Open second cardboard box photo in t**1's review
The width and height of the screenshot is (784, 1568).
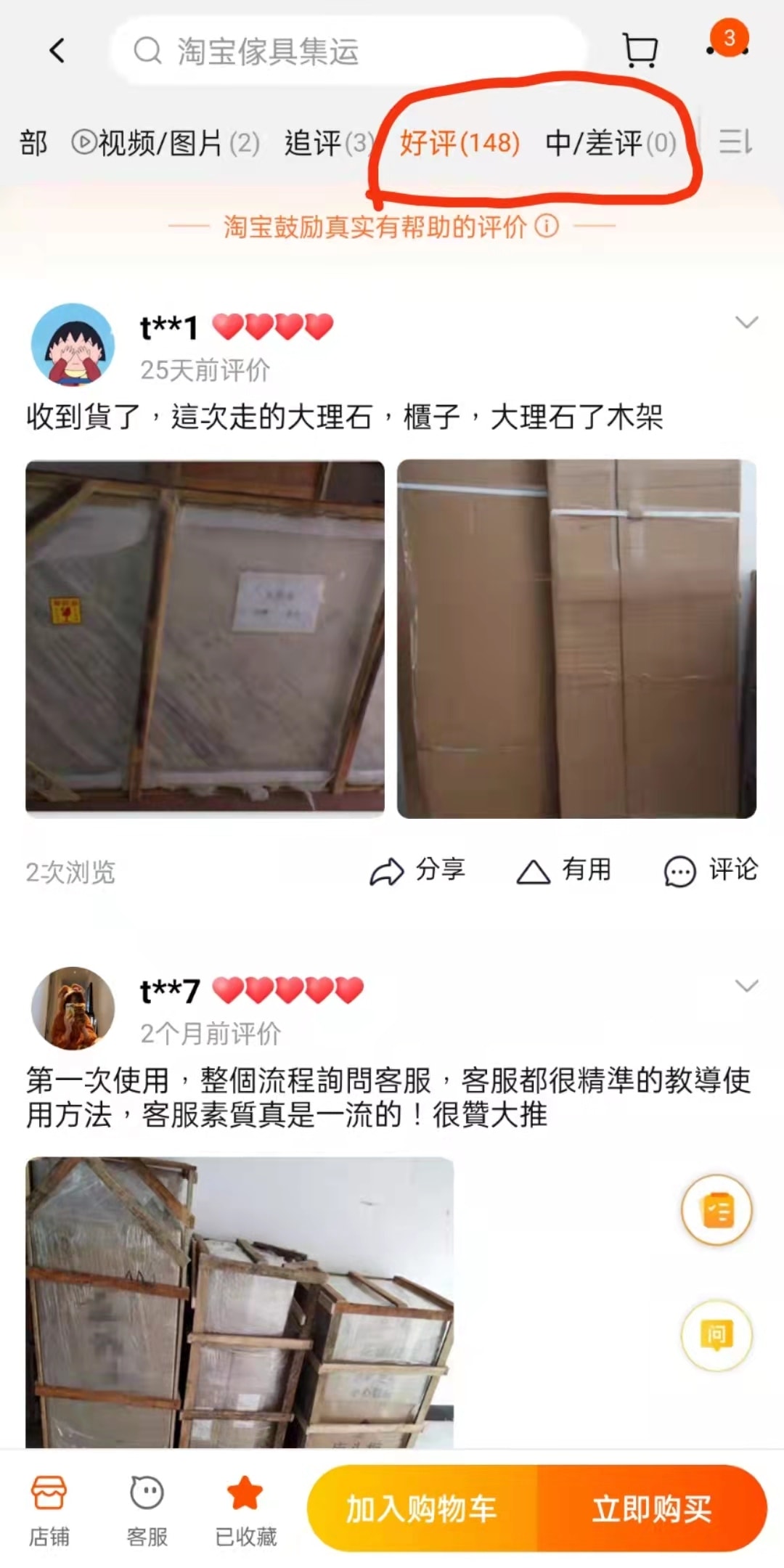click(x=576, y=639)
